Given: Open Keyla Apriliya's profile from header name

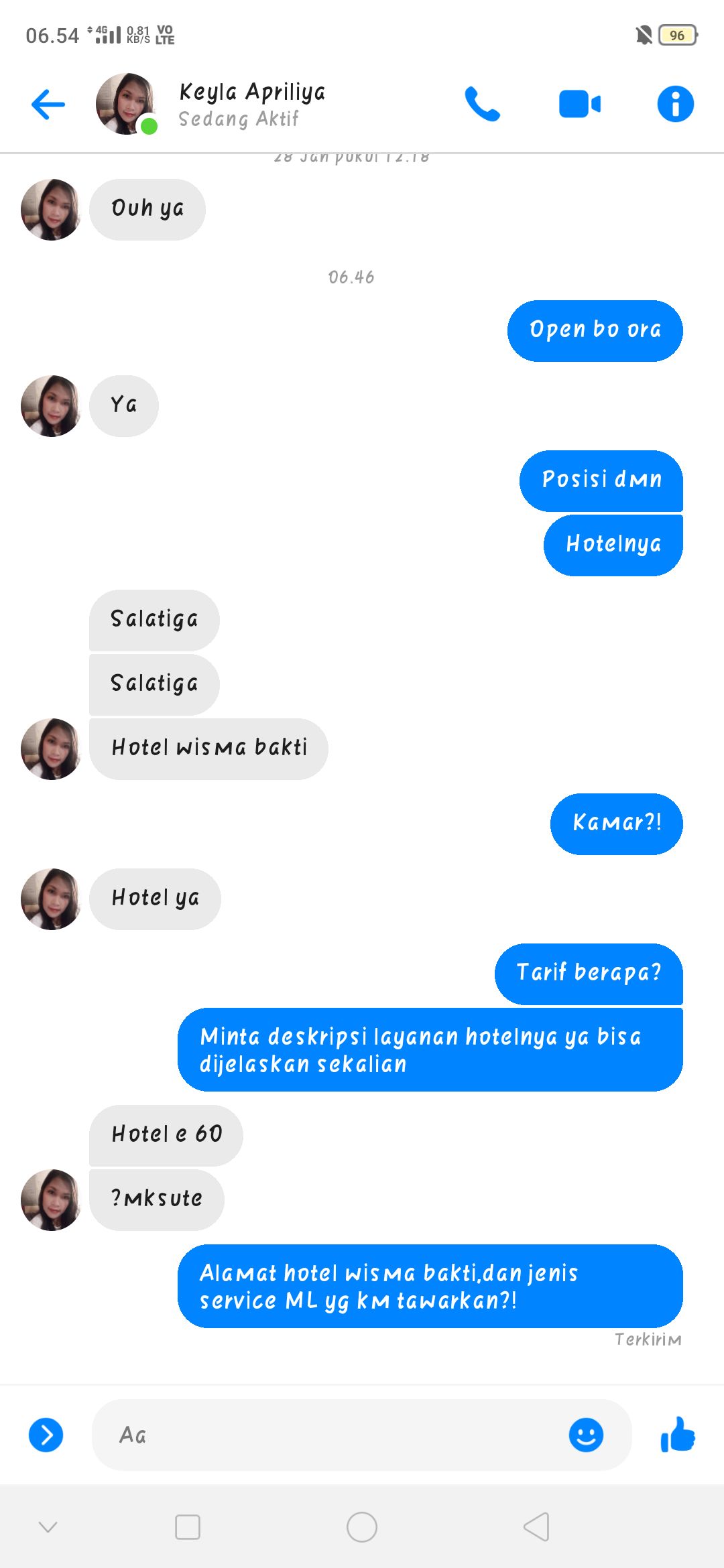Looking at the screenshot, I should tap(252, 92).
